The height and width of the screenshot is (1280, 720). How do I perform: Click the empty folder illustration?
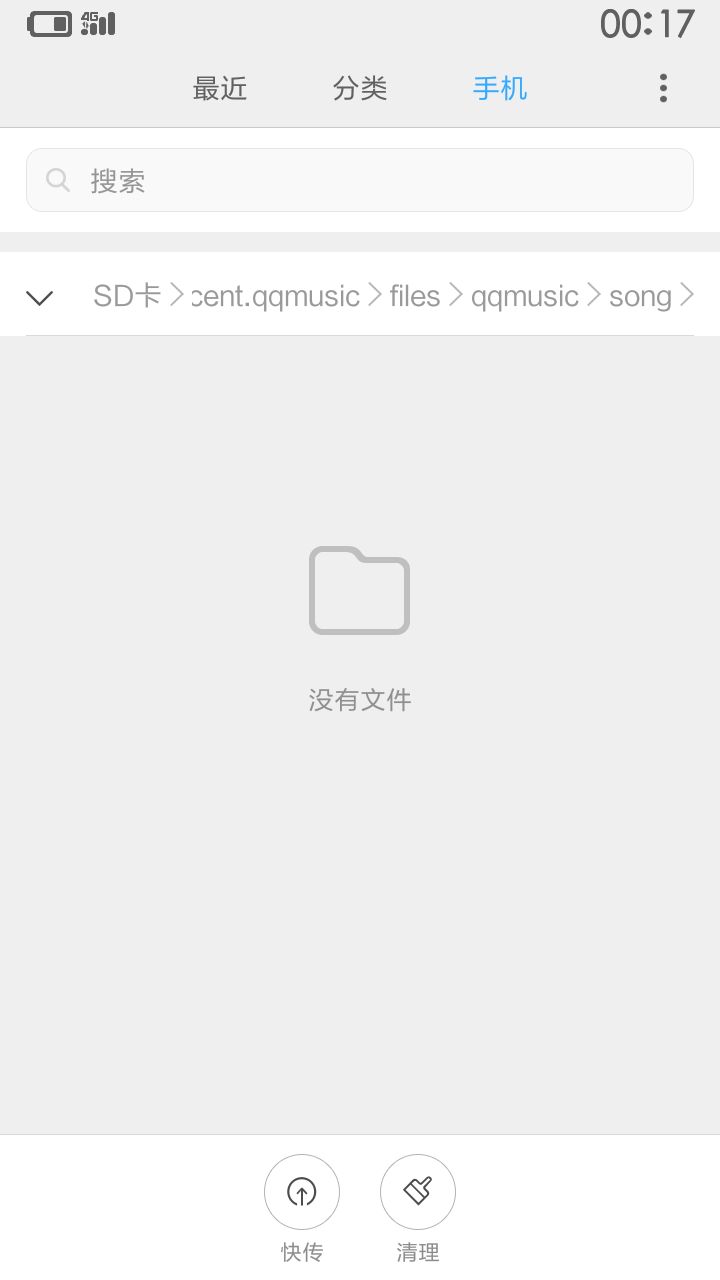click(360, 590)
